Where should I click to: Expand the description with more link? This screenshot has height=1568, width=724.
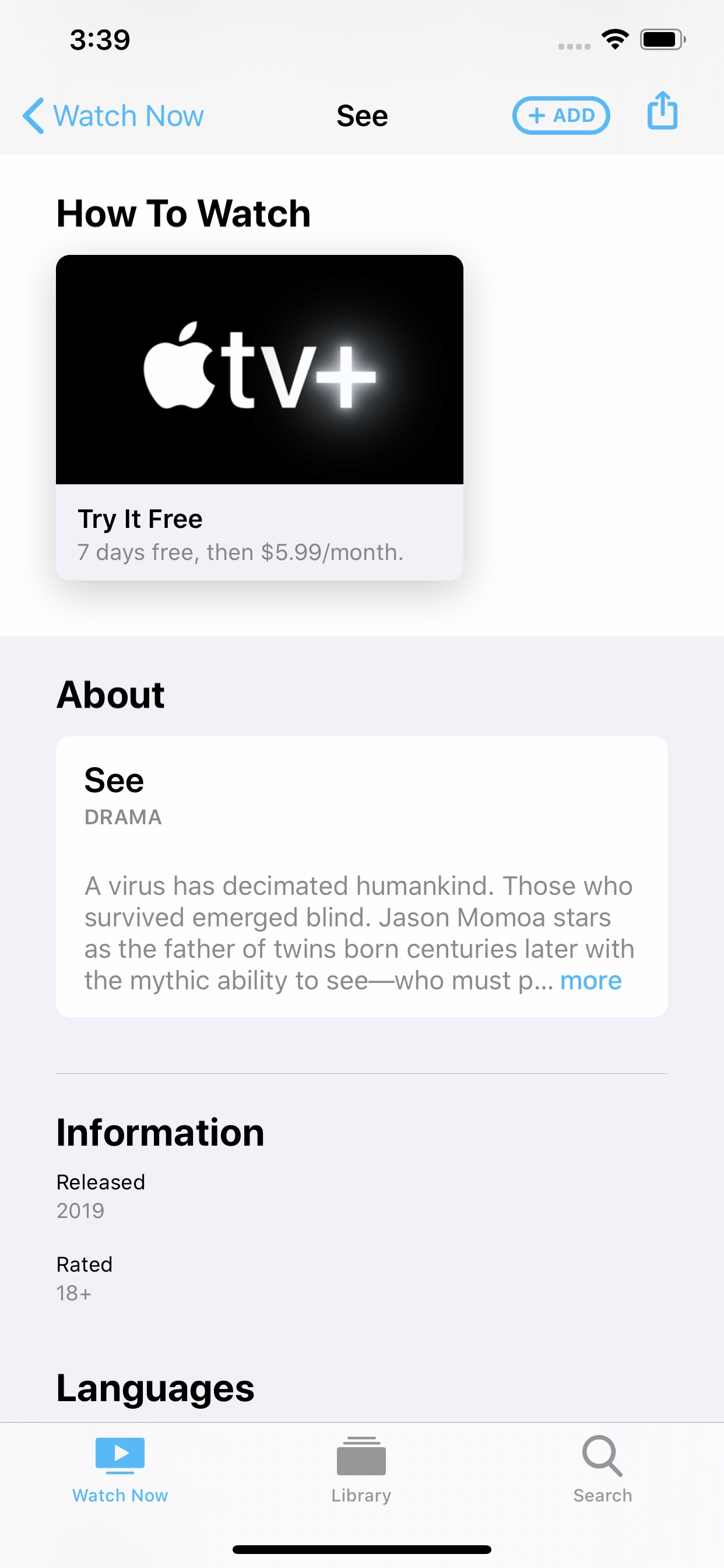591,981
